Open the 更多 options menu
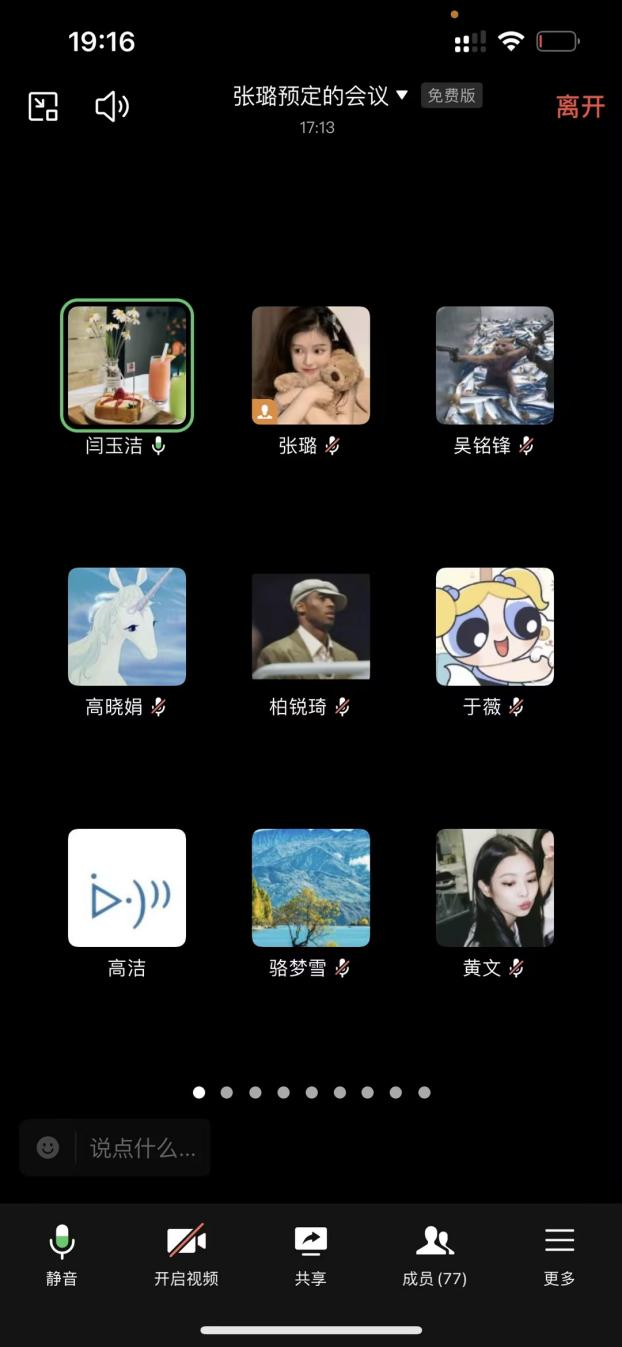The height and width of the screenshot is (1347, 622). coord(559,1254)
